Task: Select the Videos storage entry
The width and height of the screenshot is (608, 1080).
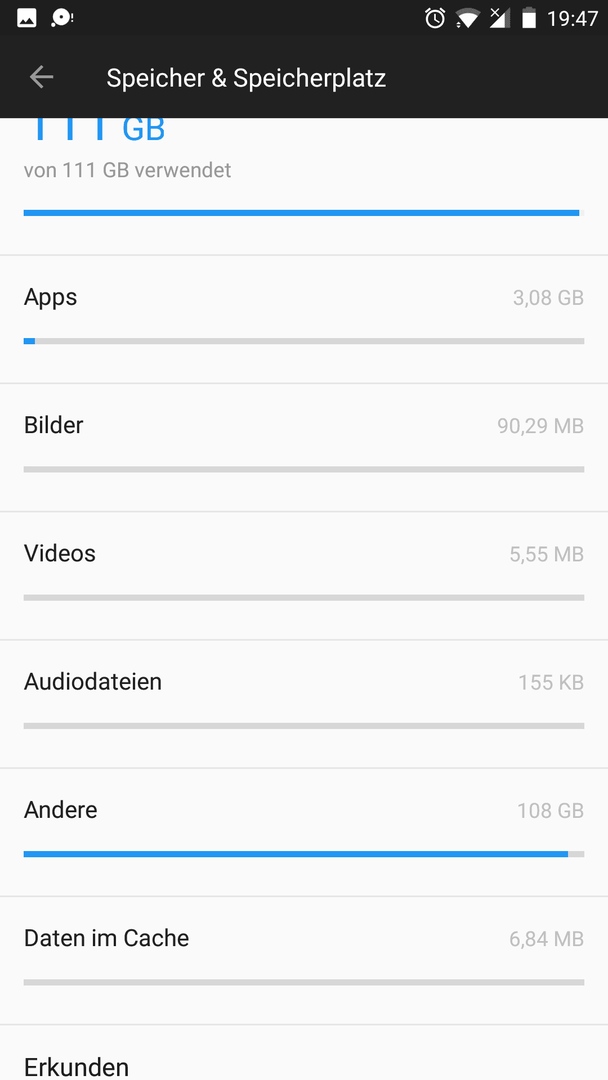Action: (304, 575)
